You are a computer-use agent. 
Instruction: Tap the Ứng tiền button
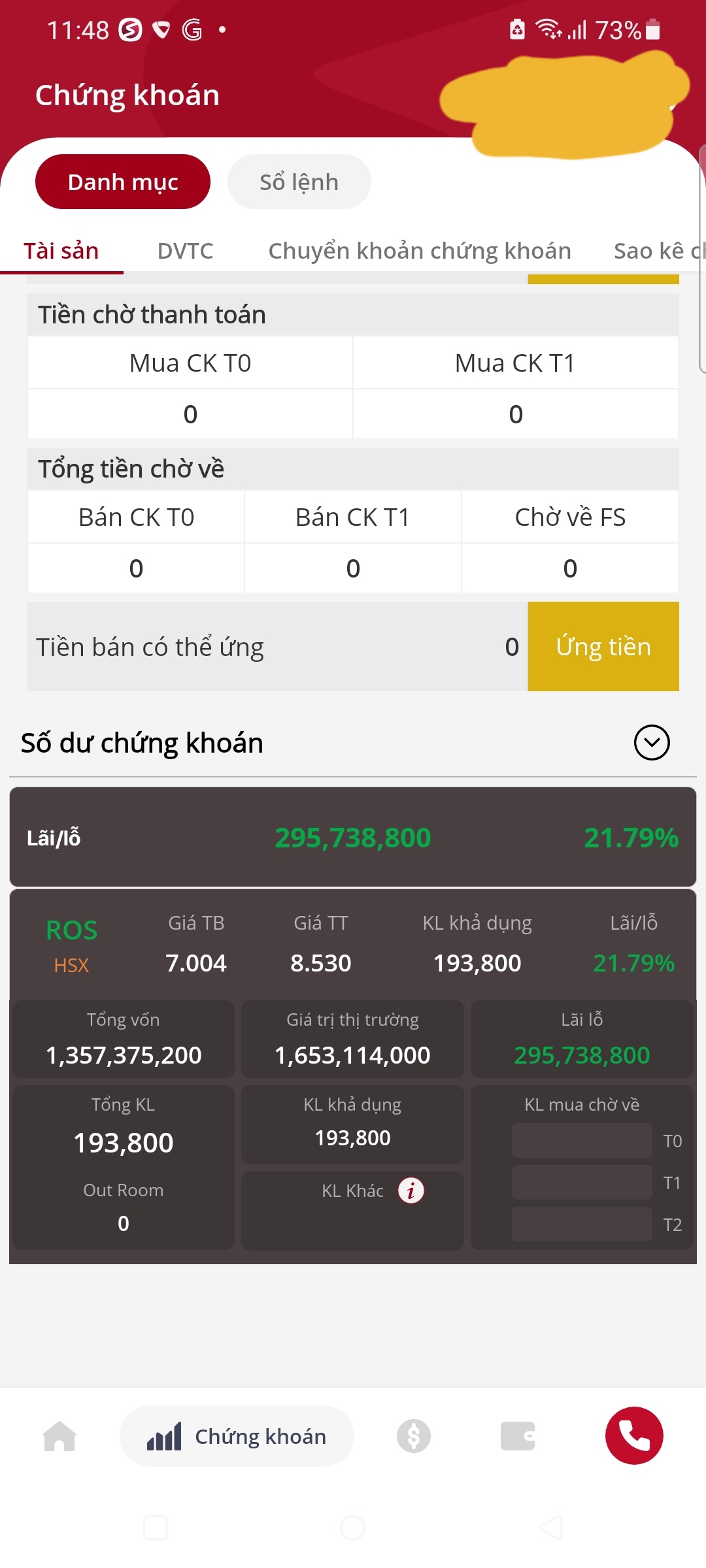[603, 646]
